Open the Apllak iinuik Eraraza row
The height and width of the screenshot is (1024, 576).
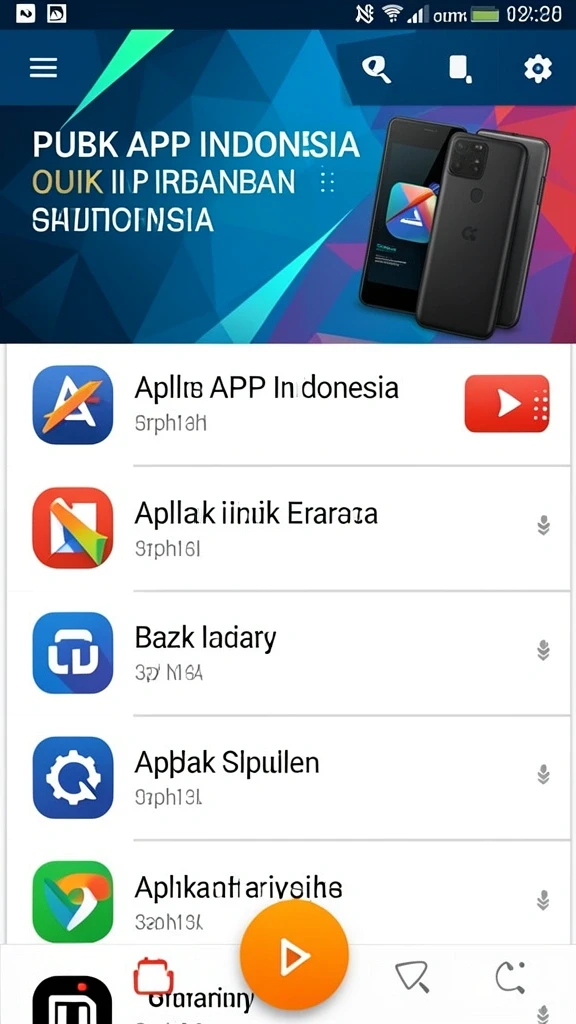click(x=288, y=528)
